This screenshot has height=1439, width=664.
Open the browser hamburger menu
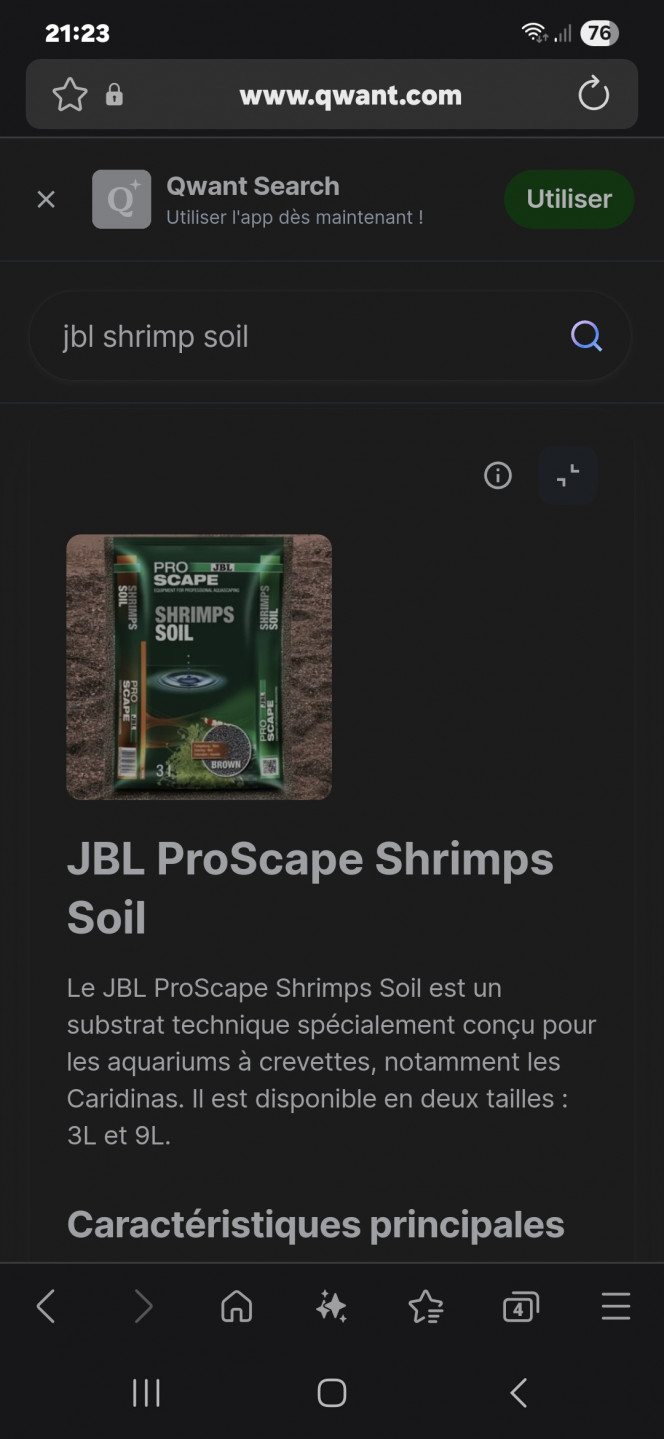tap(615, 1306)
